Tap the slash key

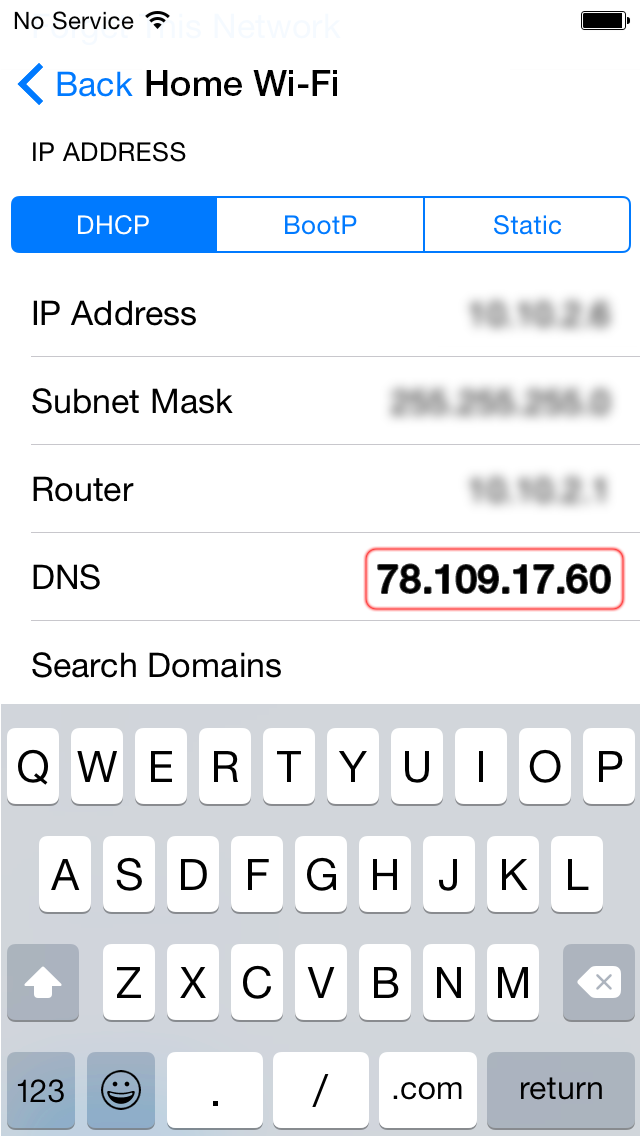[x=320, y=1090]
